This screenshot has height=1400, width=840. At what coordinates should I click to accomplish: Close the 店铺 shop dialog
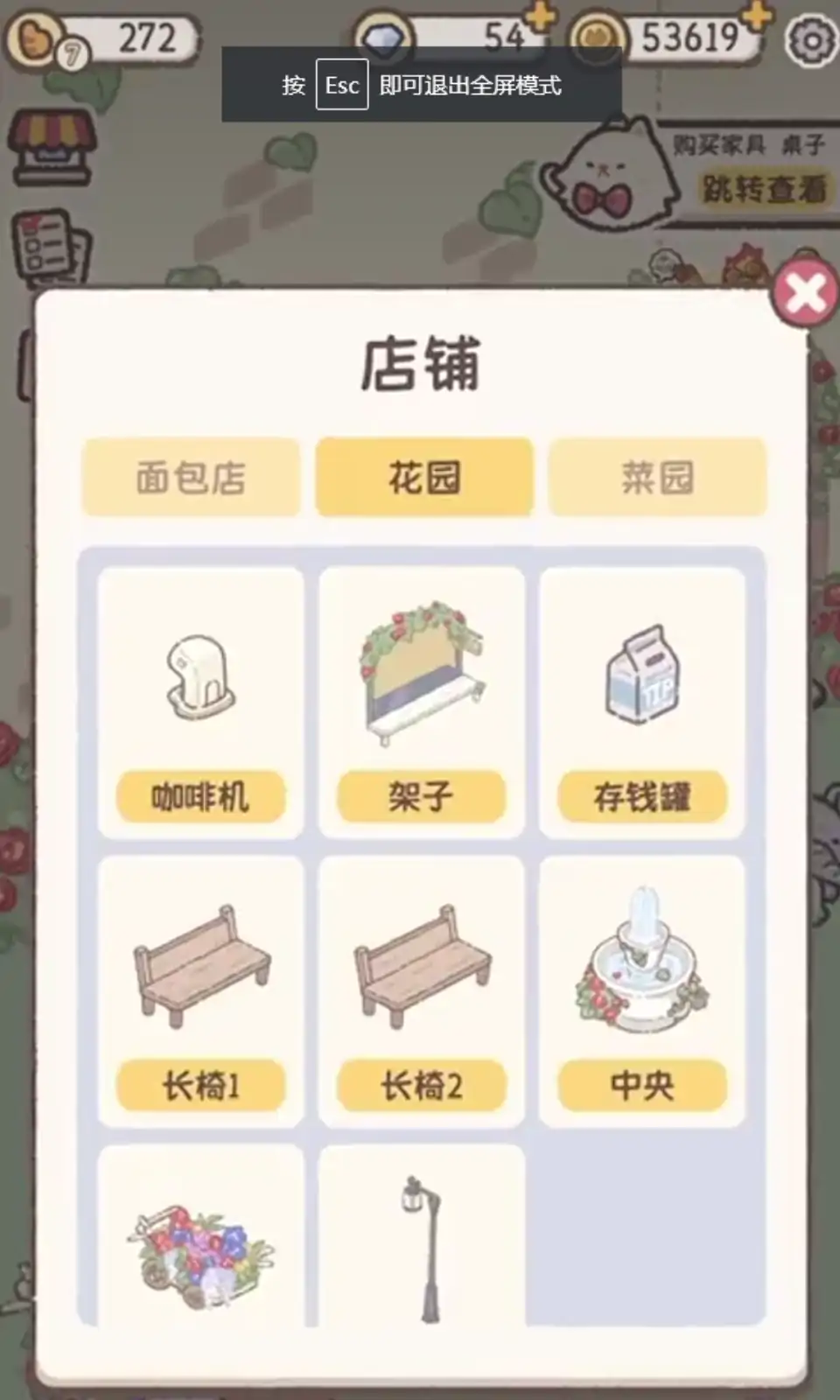pyautogui.click(x=804, y=294)
